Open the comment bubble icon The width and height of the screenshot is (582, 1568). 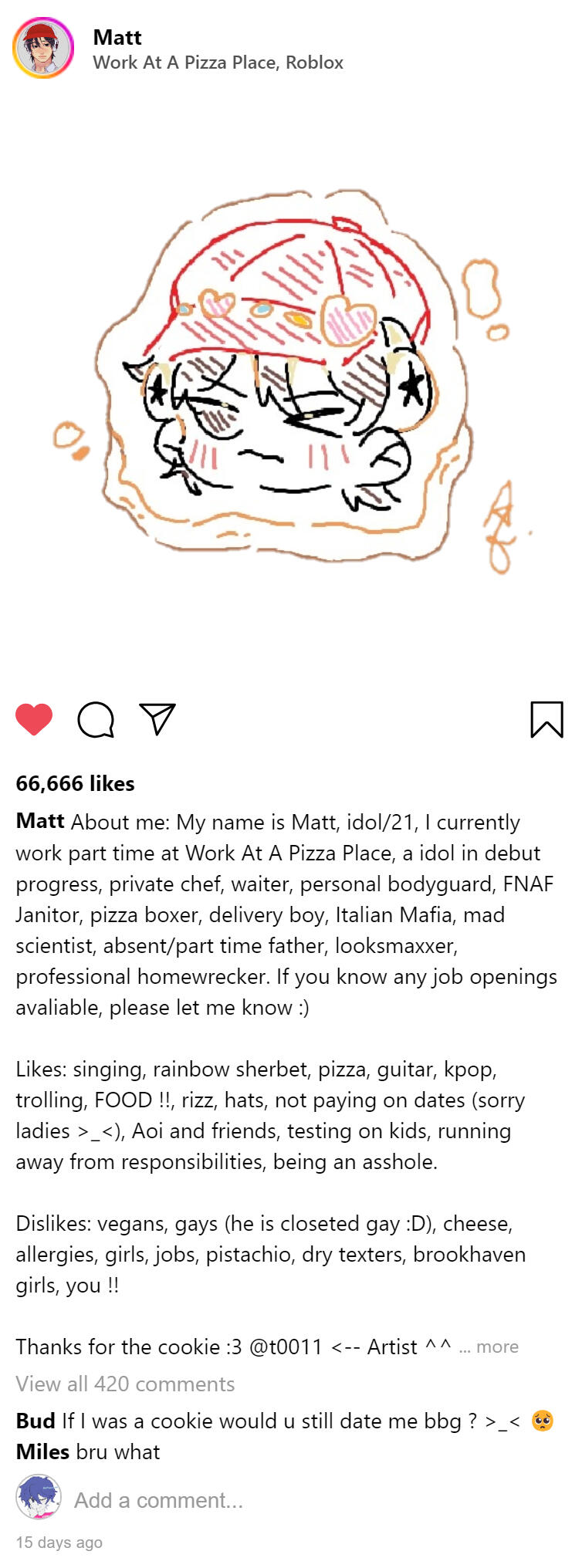[x=96, y=719]
